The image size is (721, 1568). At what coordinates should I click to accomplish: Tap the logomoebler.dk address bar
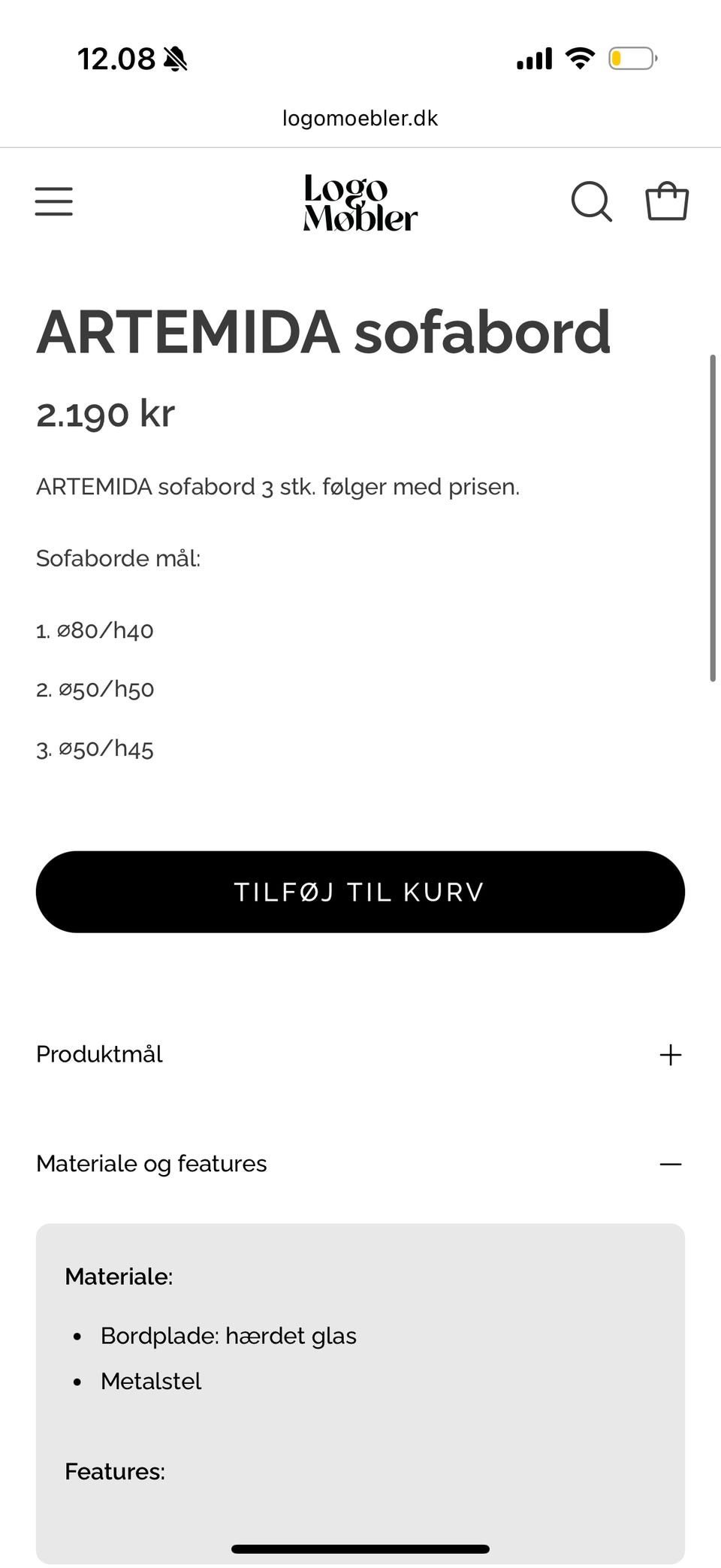[360, 119]
